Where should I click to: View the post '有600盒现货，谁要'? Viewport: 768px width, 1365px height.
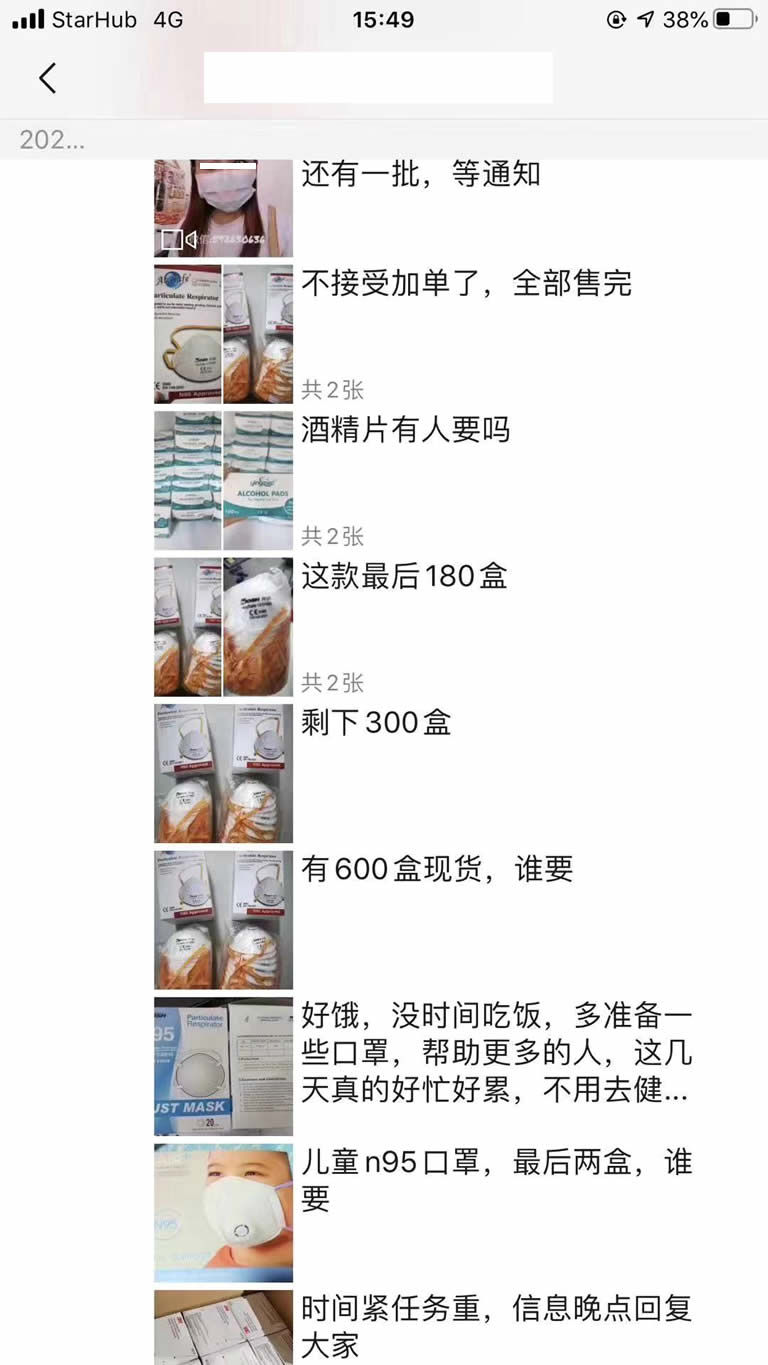pos(437,870)
